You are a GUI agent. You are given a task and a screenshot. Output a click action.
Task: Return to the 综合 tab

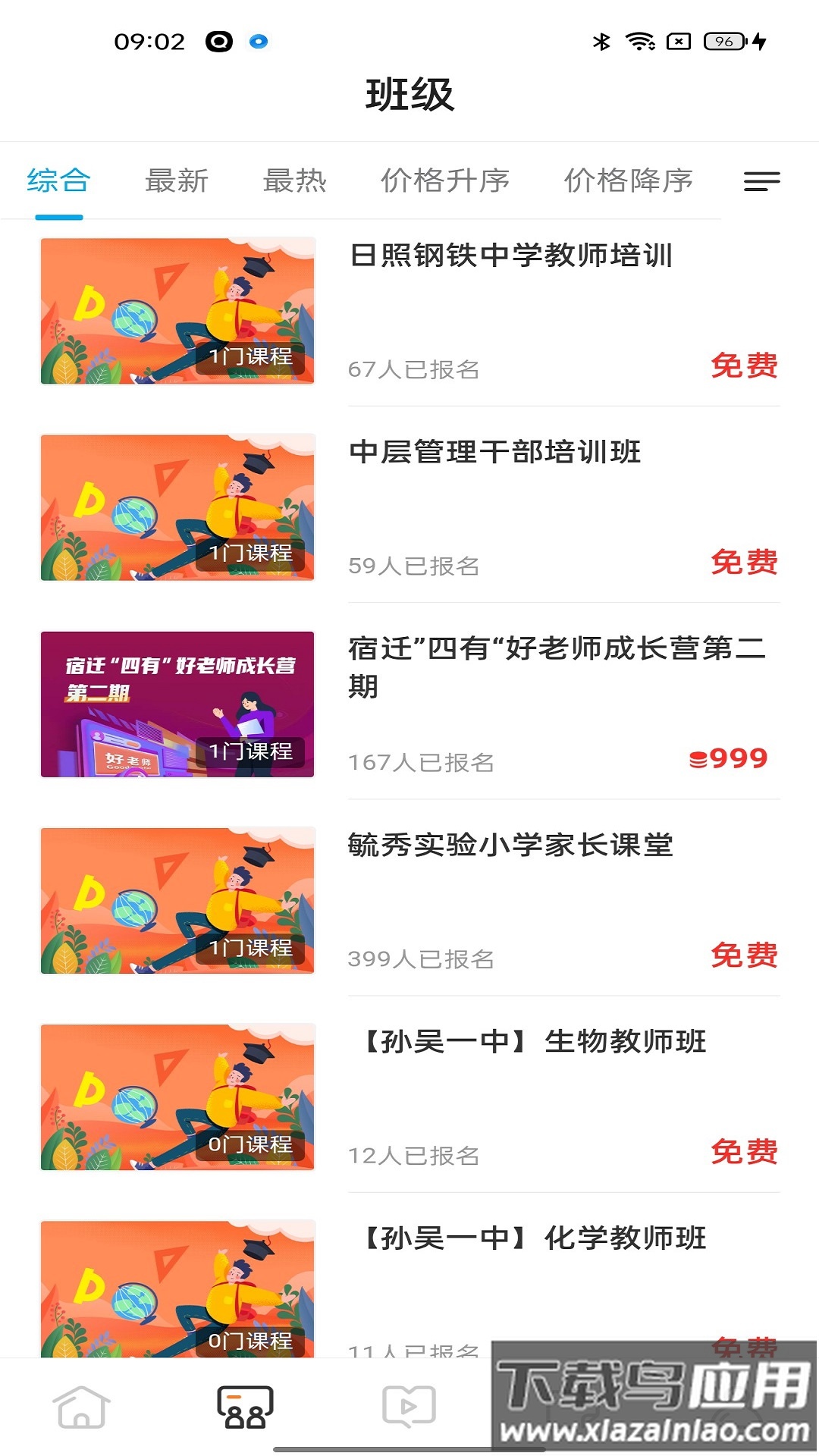pyautogui.click(x=58, y=180)
